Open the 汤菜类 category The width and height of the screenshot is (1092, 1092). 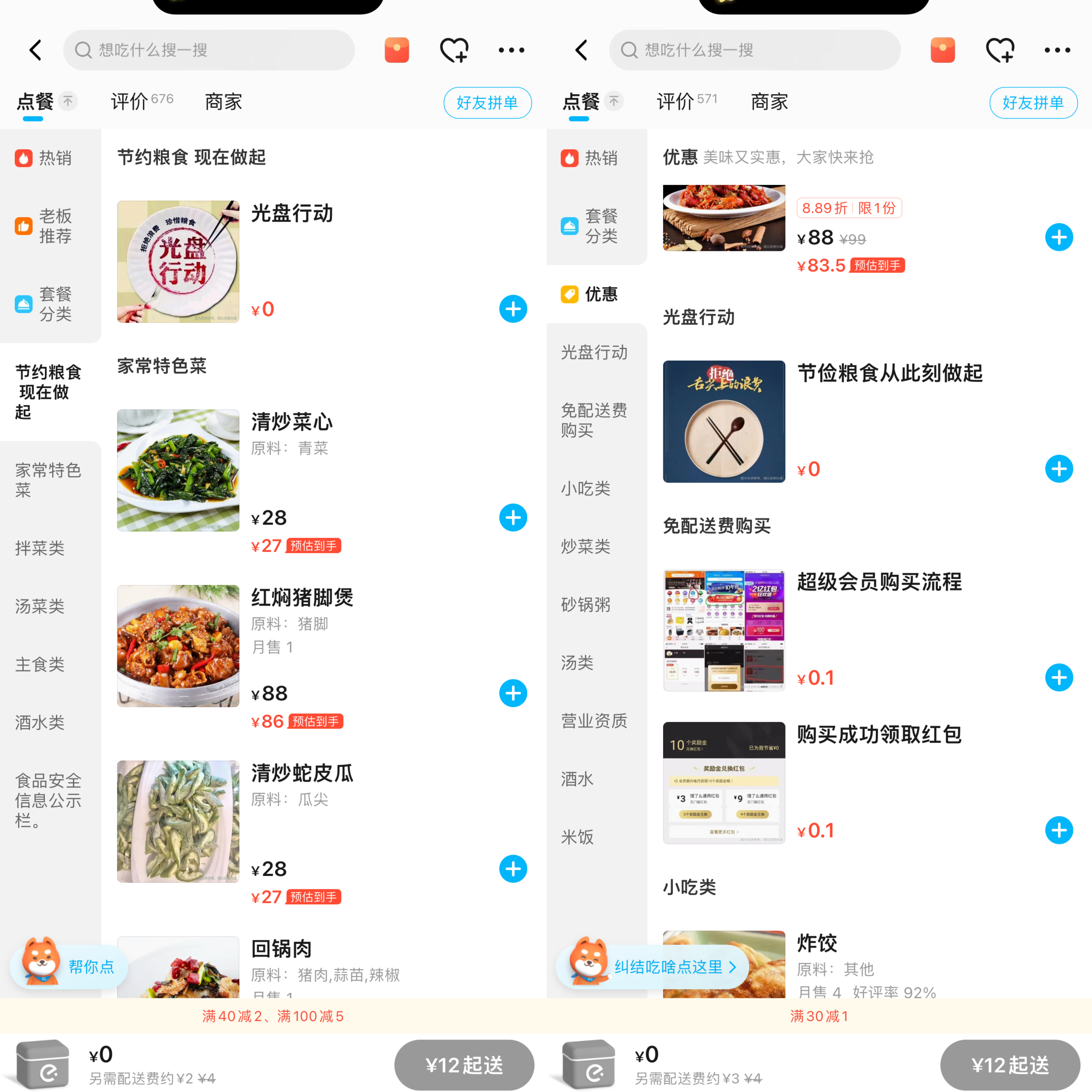click(39, 606)
